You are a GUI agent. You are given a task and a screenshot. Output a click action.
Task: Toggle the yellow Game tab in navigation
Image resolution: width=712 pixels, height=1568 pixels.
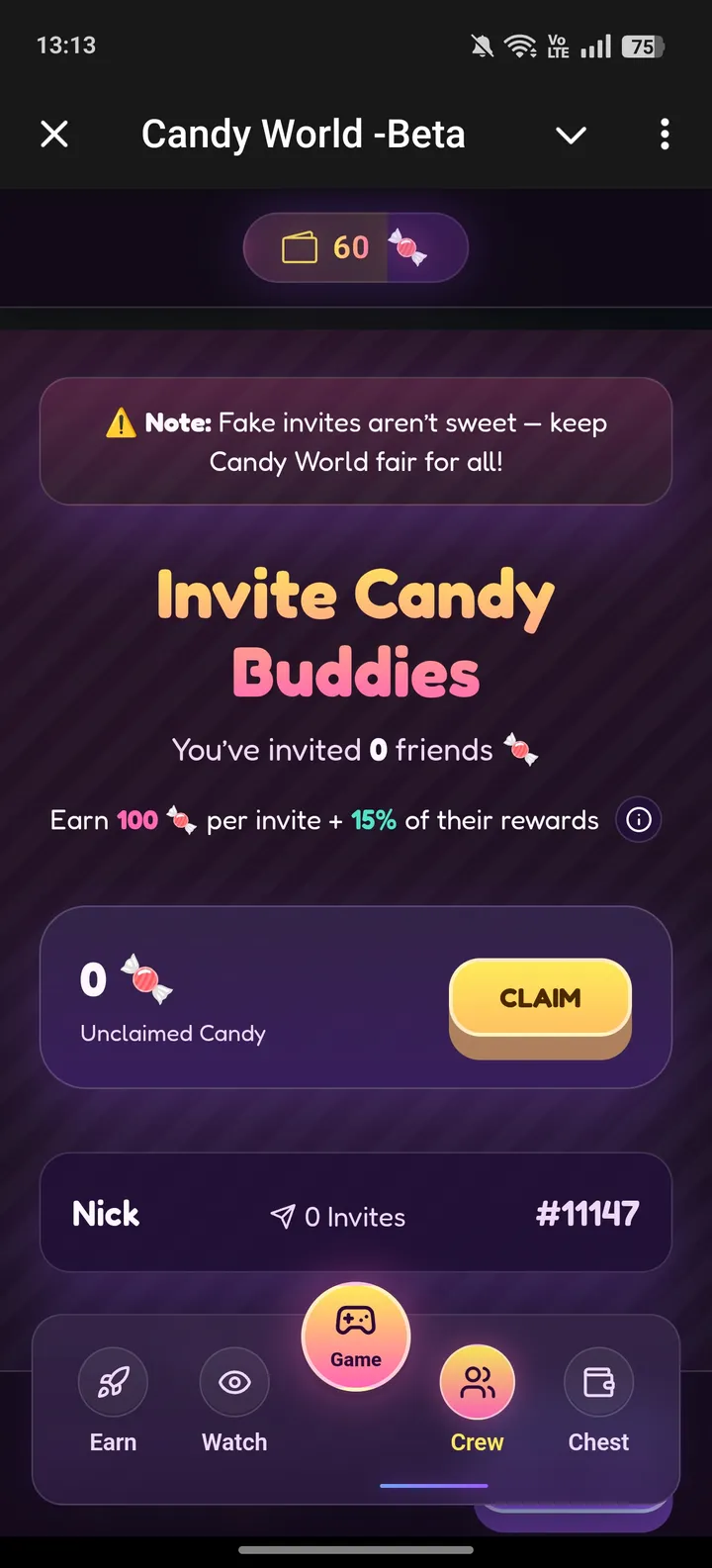(x=355, y=1336)
